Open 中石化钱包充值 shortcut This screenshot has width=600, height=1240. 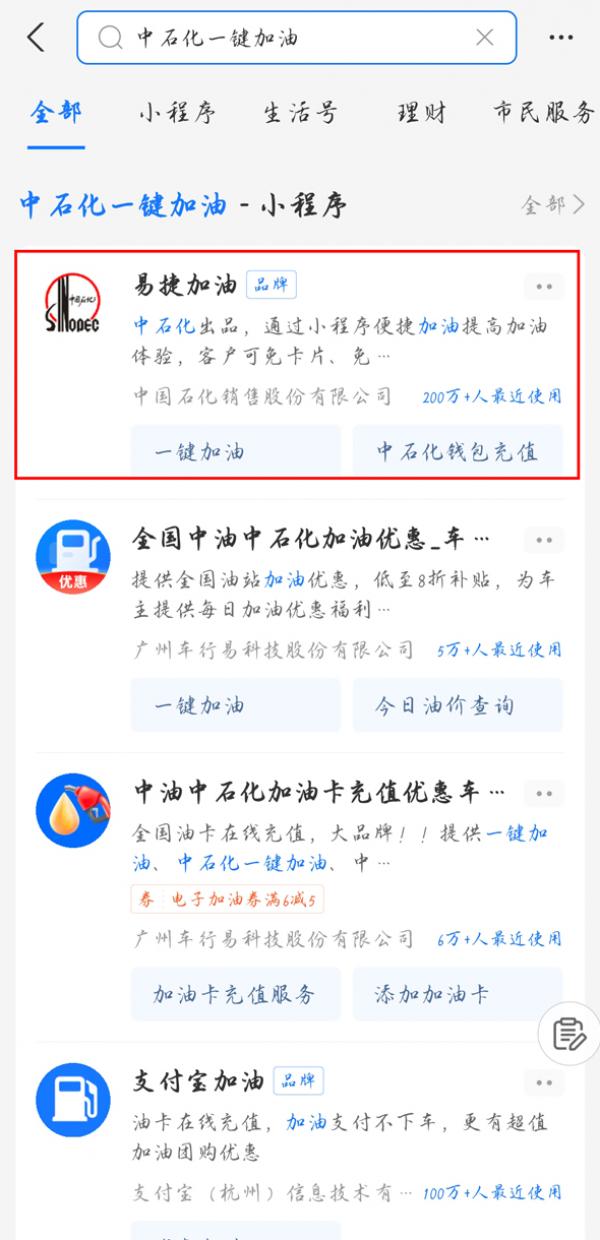[x=457, y=451]
